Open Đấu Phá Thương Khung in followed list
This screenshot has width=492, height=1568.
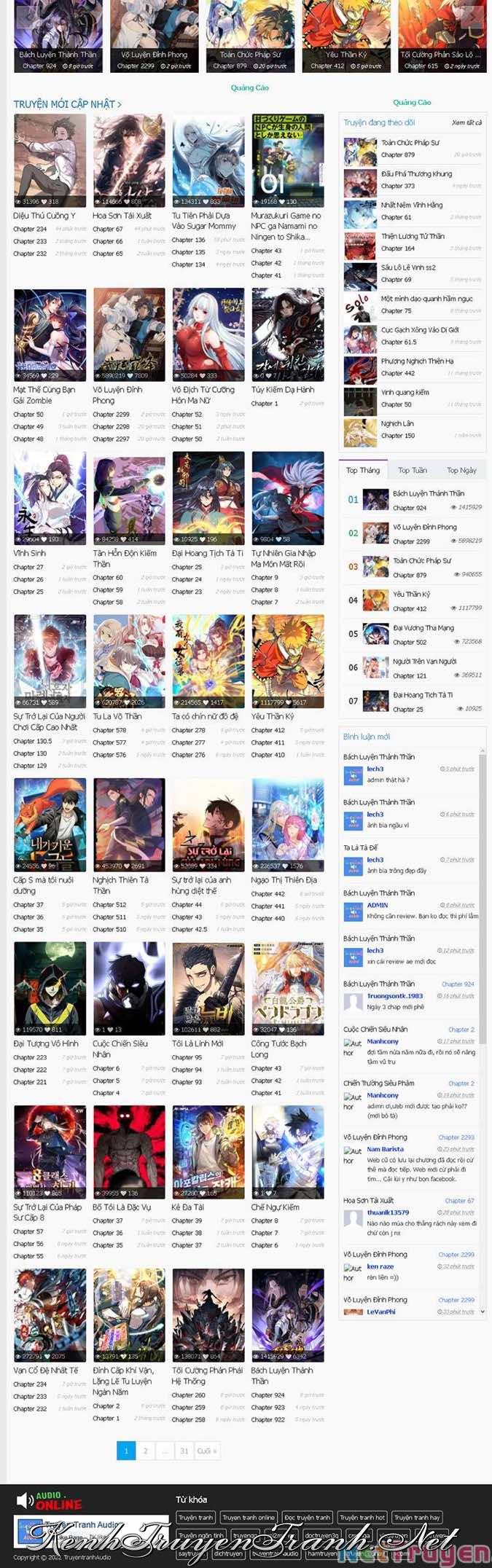click(x=416, y=174)
